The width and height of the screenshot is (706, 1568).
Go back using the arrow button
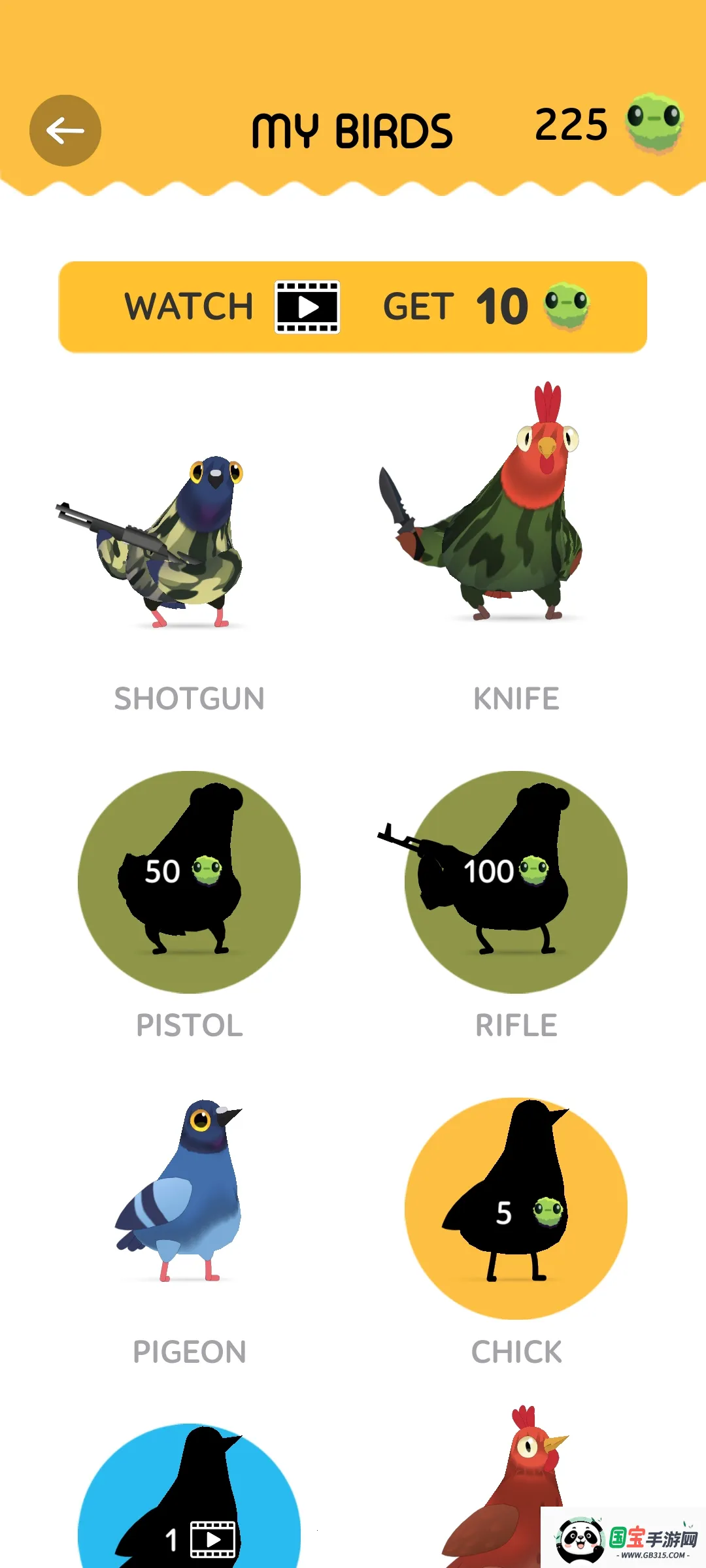click(x=65, y=131)
